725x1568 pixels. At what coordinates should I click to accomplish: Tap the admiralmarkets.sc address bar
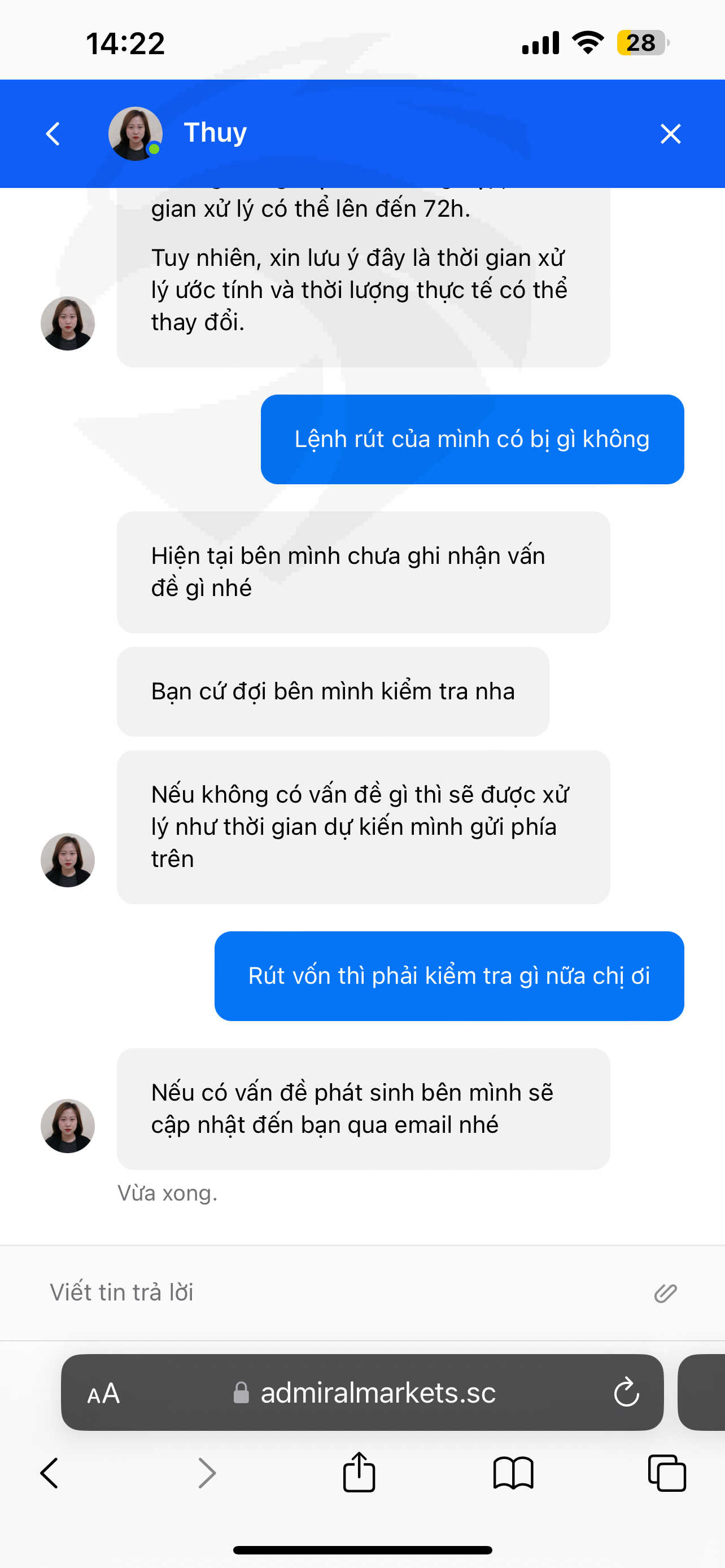tap(363, 1392)
